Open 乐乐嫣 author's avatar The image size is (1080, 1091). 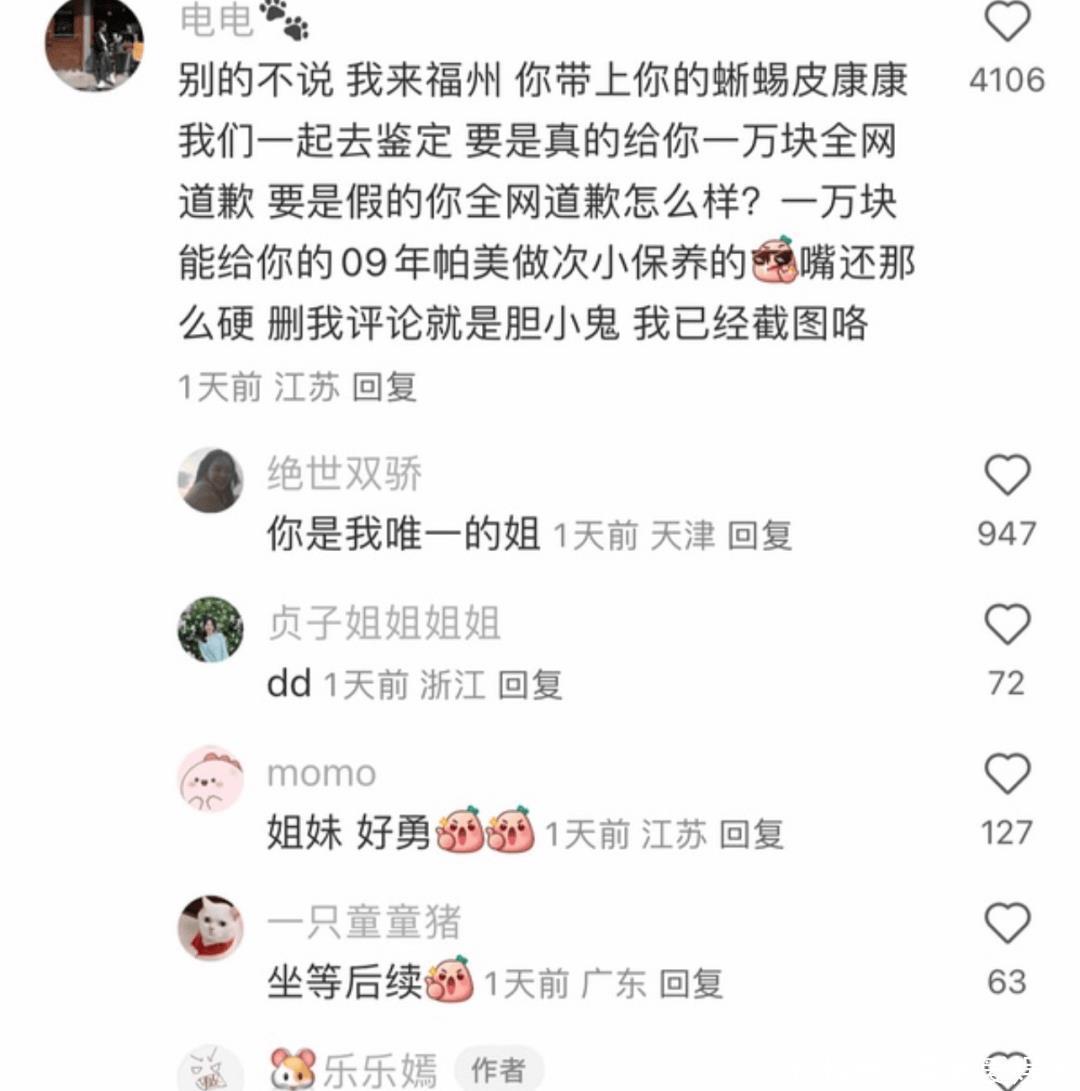[x=210, y=1070]
